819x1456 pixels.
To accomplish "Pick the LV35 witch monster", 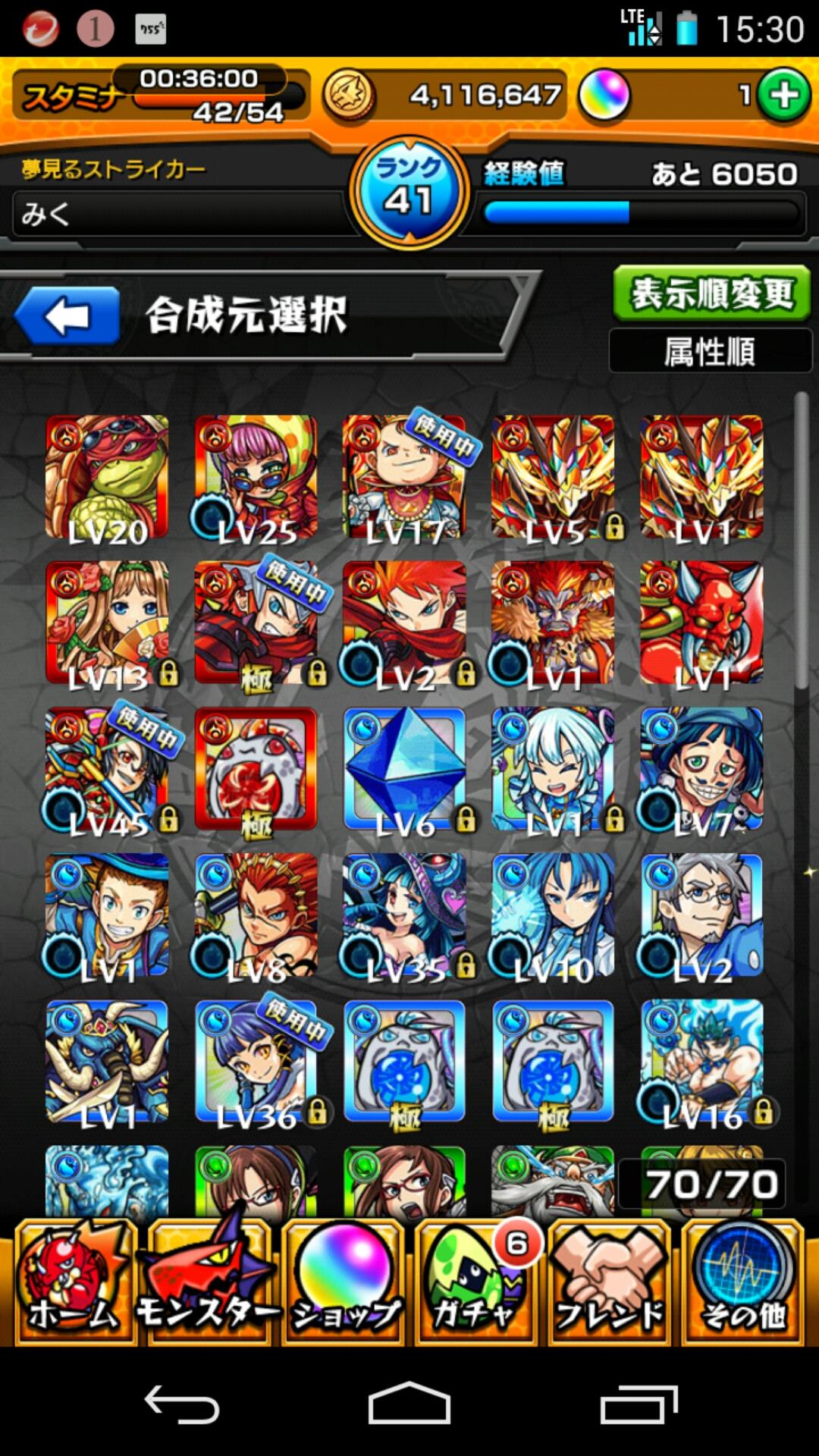I will click(x=404, y=915).
